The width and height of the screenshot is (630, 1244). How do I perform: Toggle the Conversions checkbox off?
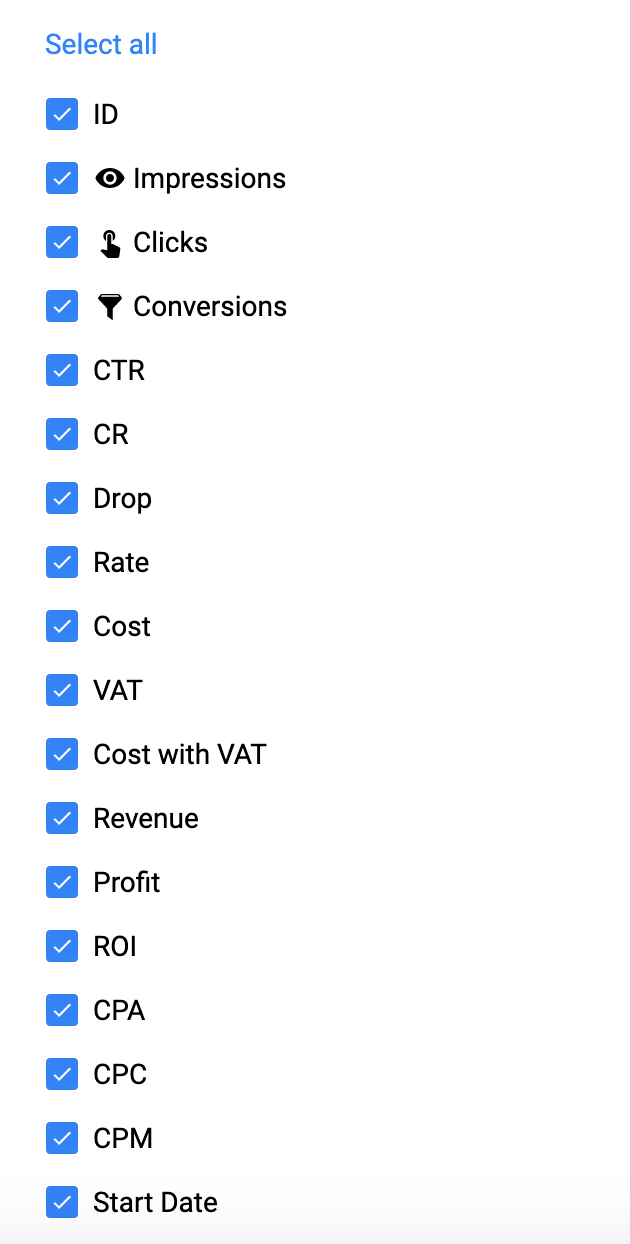click(x=62, y=306)
